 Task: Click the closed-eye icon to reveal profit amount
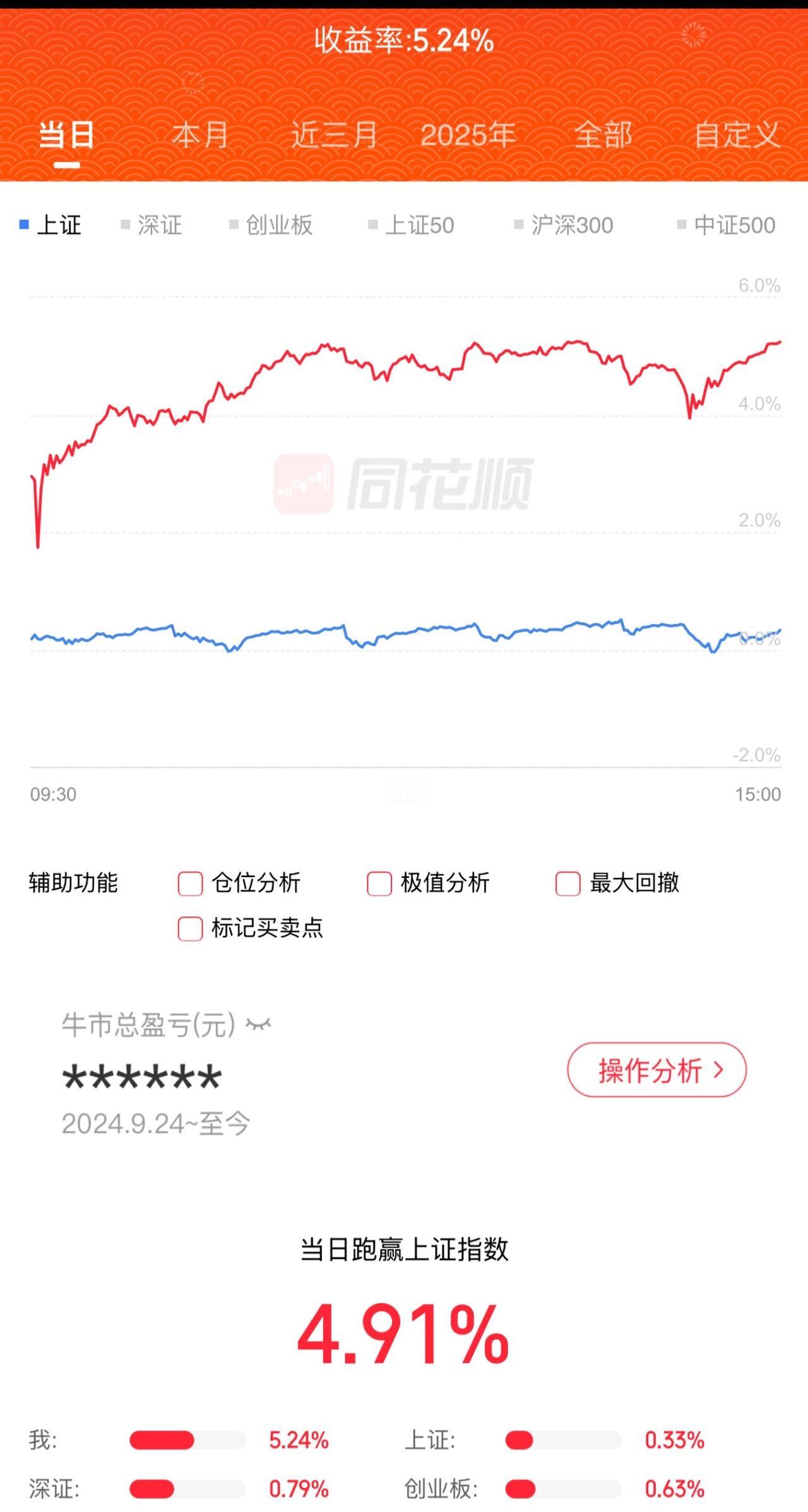pos(257,1022)
